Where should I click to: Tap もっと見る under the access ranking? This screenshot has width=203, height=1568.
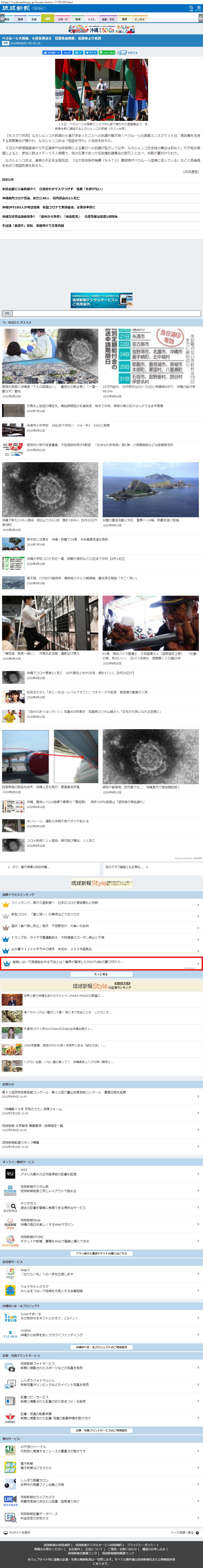tap(102, 974)
